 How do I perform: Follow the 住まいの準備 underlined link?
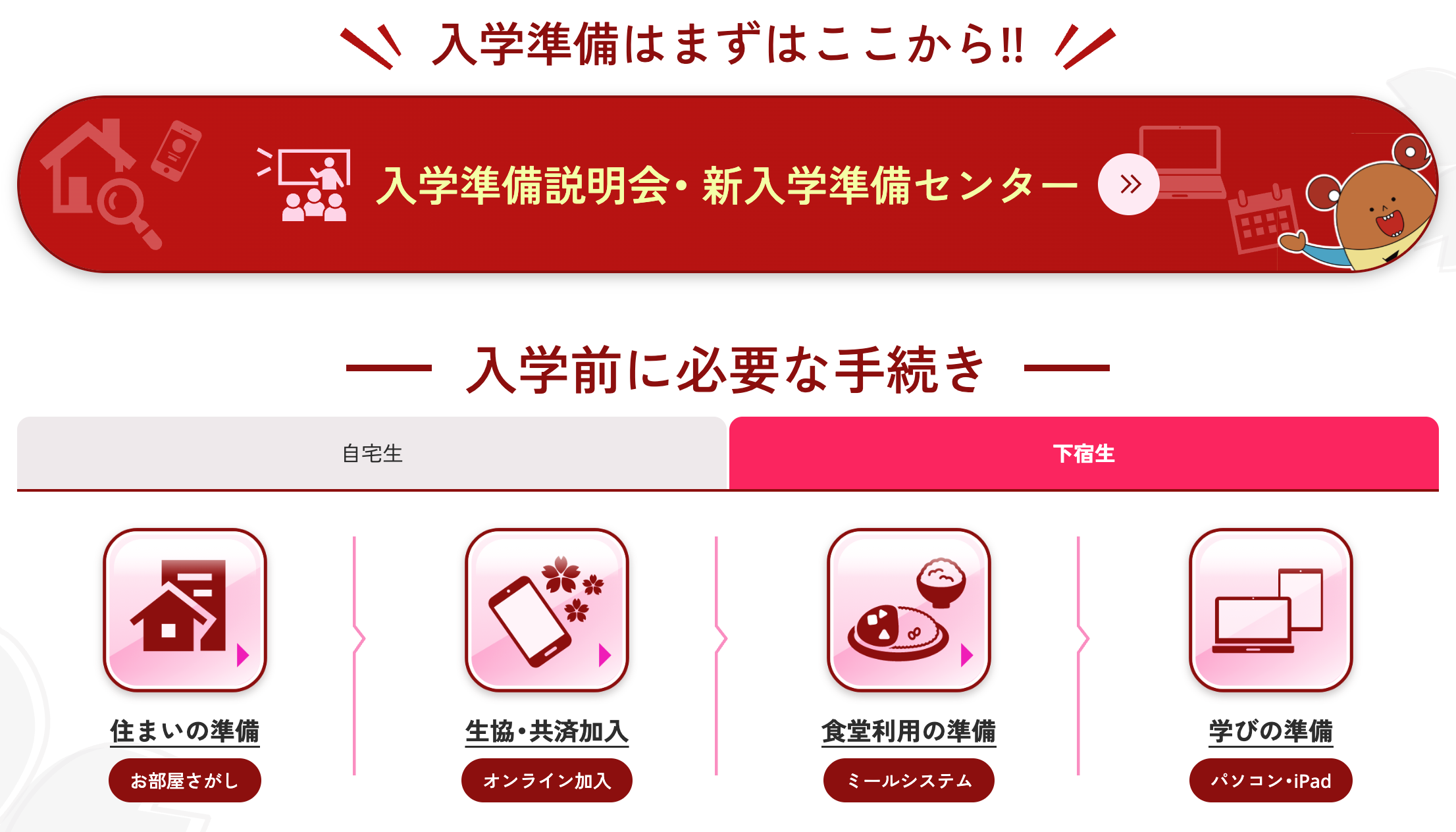tap(185, 731)
